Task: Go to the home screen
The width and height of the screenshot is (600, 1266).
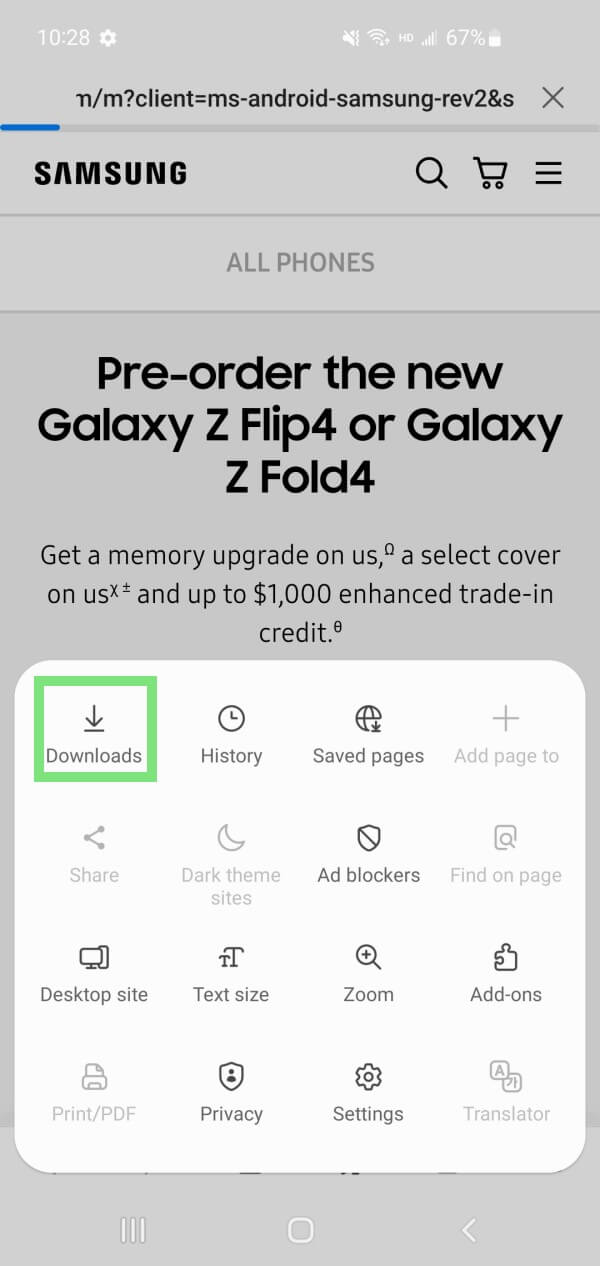Action: coord(300,1229)
